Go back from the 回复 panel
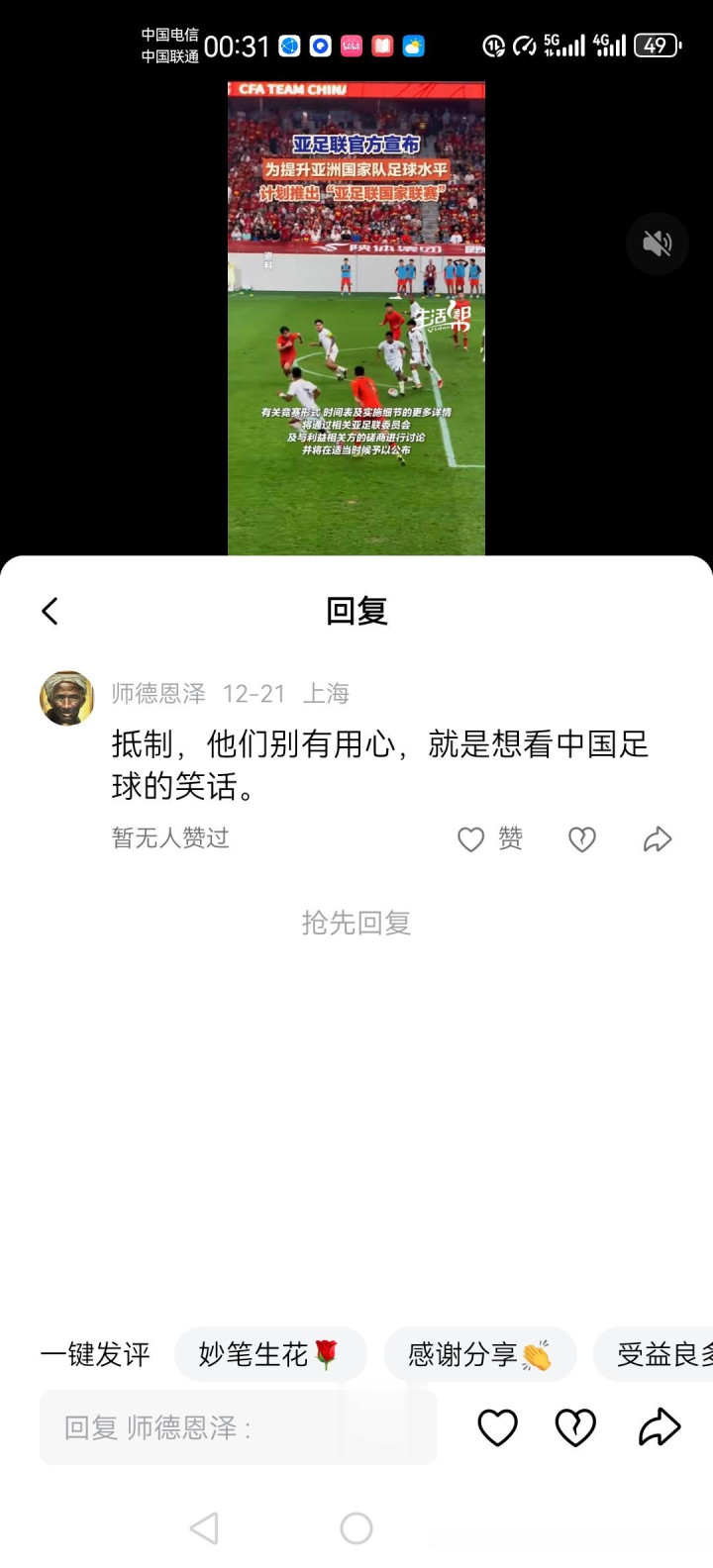 (51, 611)
